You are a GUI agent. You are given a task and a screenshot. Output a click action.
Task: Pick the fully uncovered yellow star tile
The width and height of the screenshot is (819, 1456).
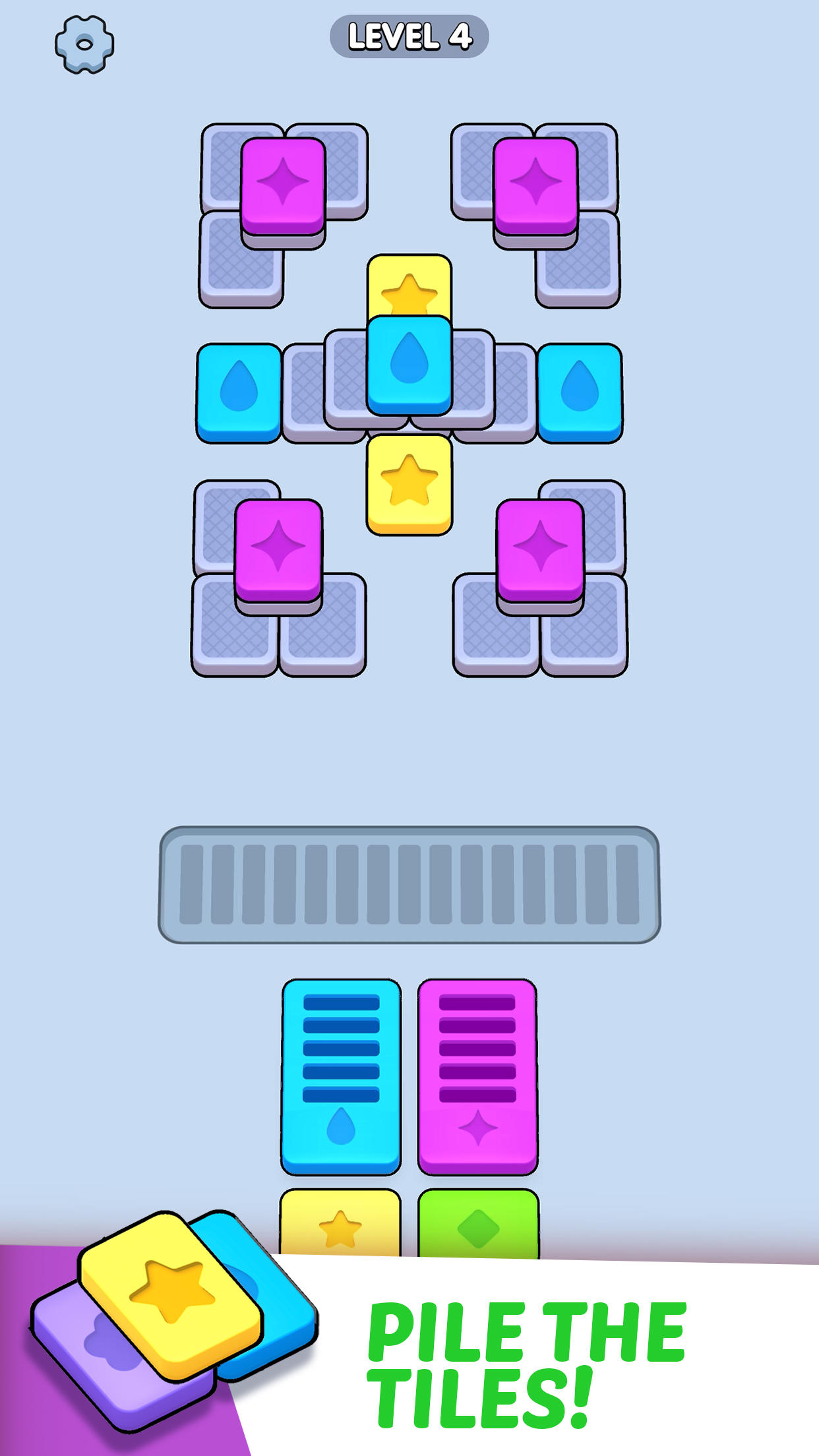point(409,483)
